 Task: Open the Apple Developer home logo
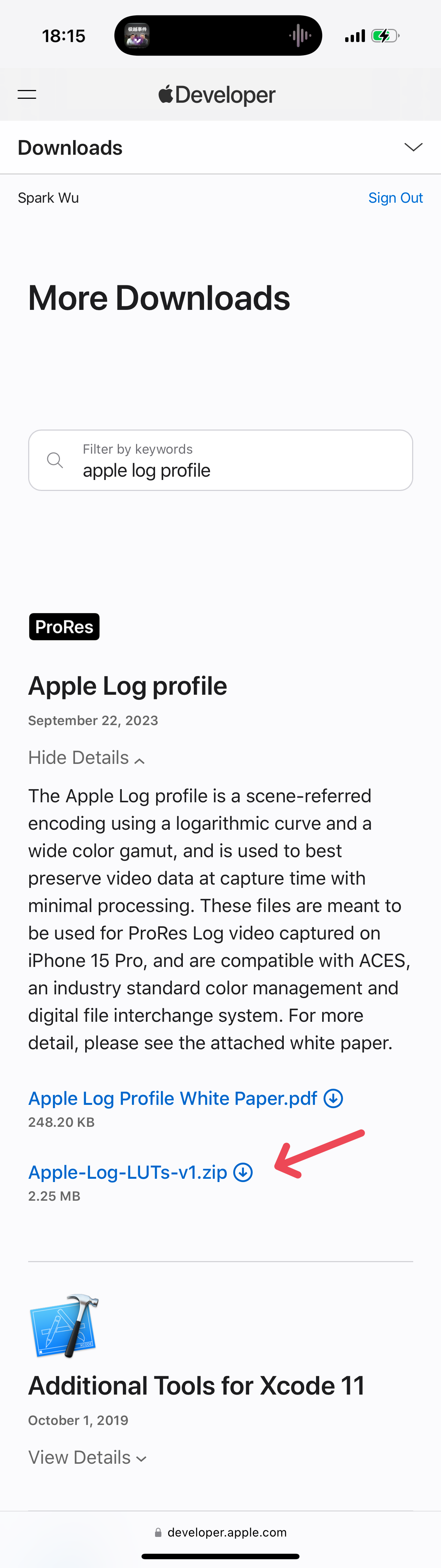217,94
